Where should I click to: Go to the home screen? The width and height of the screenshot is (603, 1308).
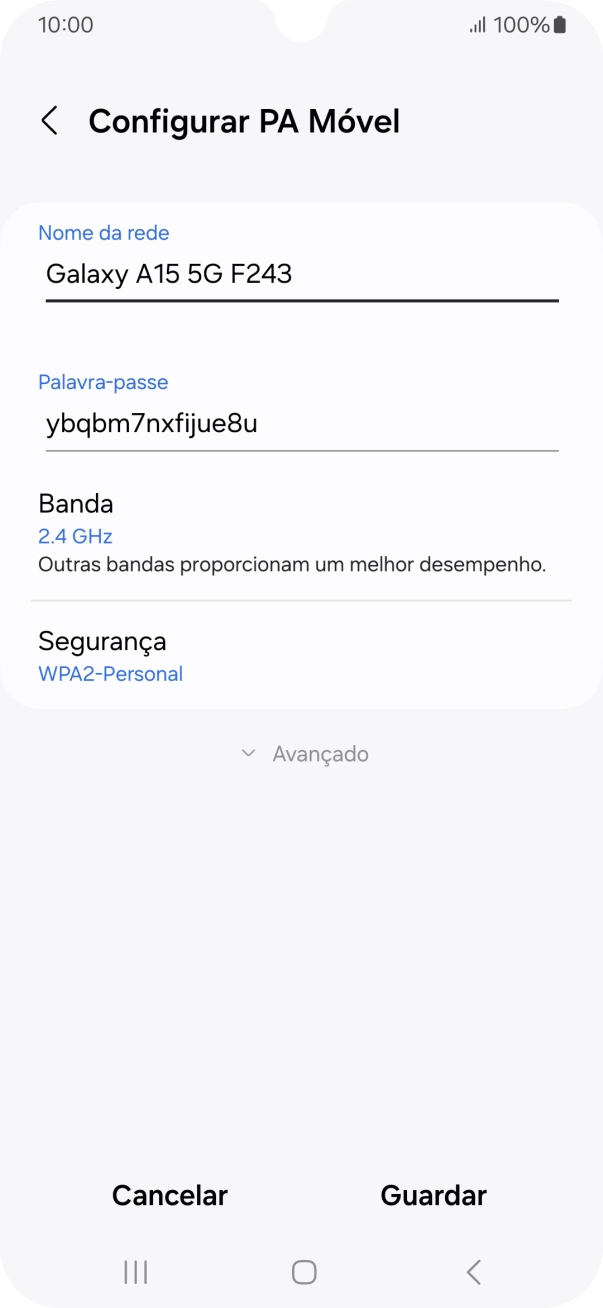pyautogui.click(x=304, y=1272)
